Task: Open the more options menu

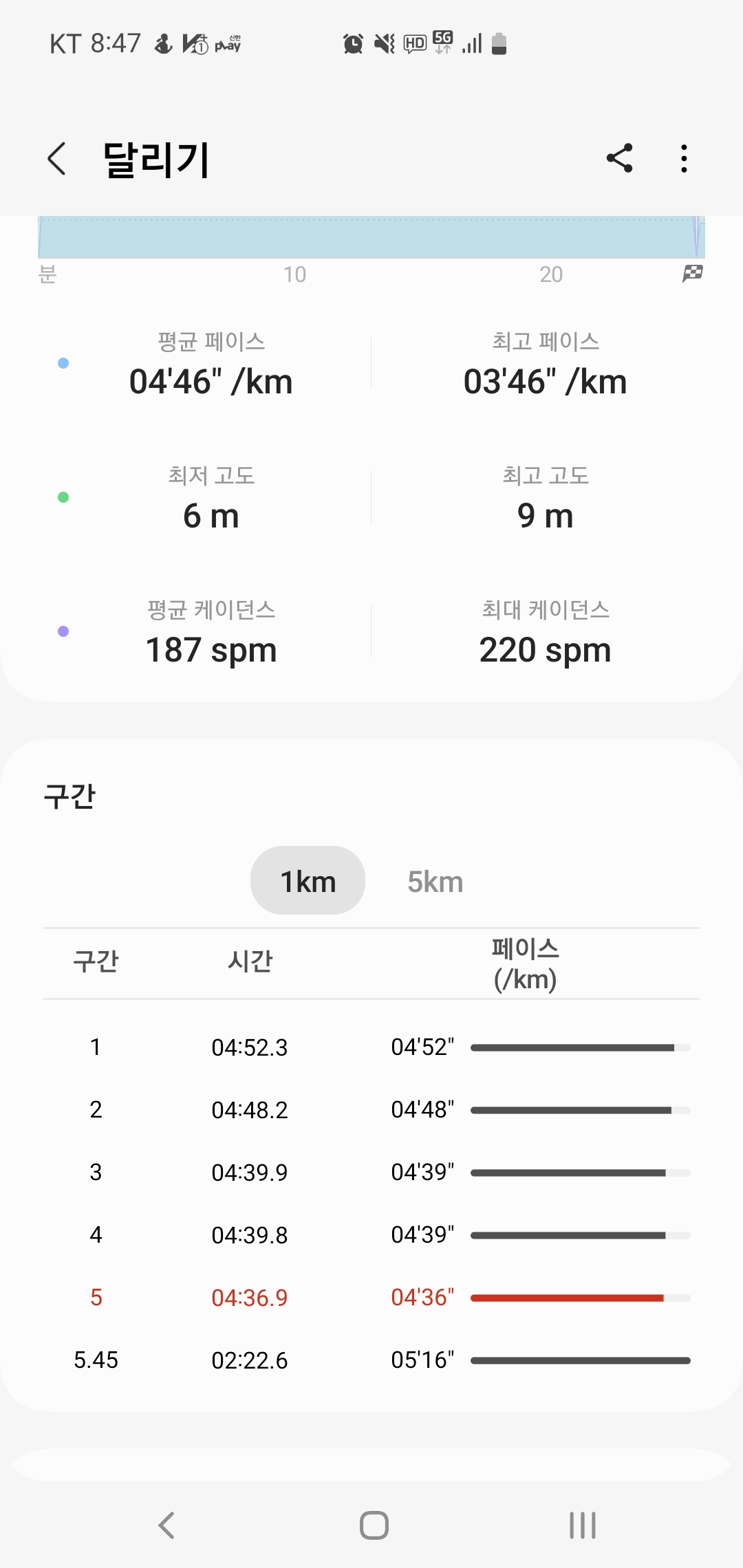Action: (x=683, y=158)
